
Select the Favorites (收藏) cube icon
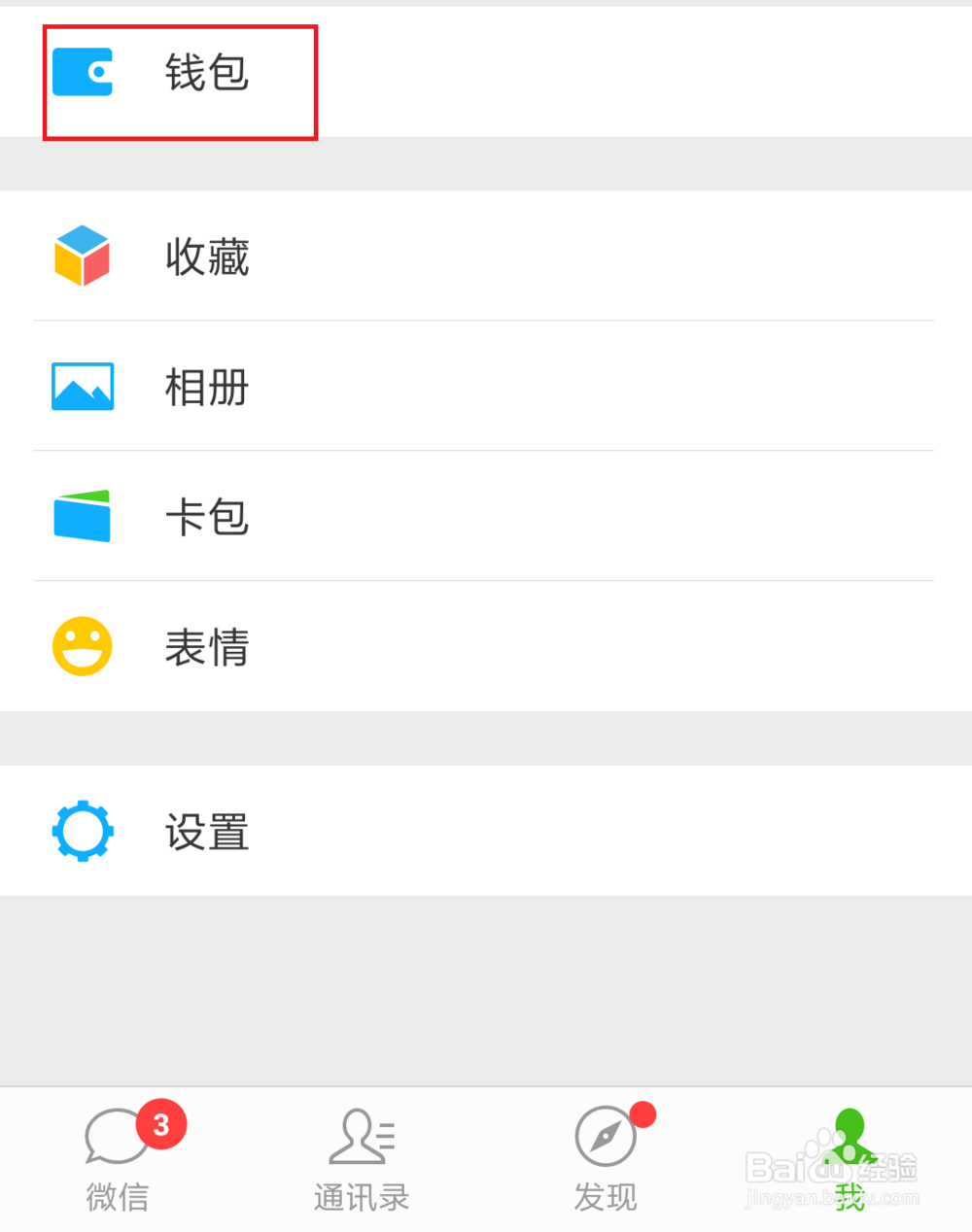[x=83, y=257]
